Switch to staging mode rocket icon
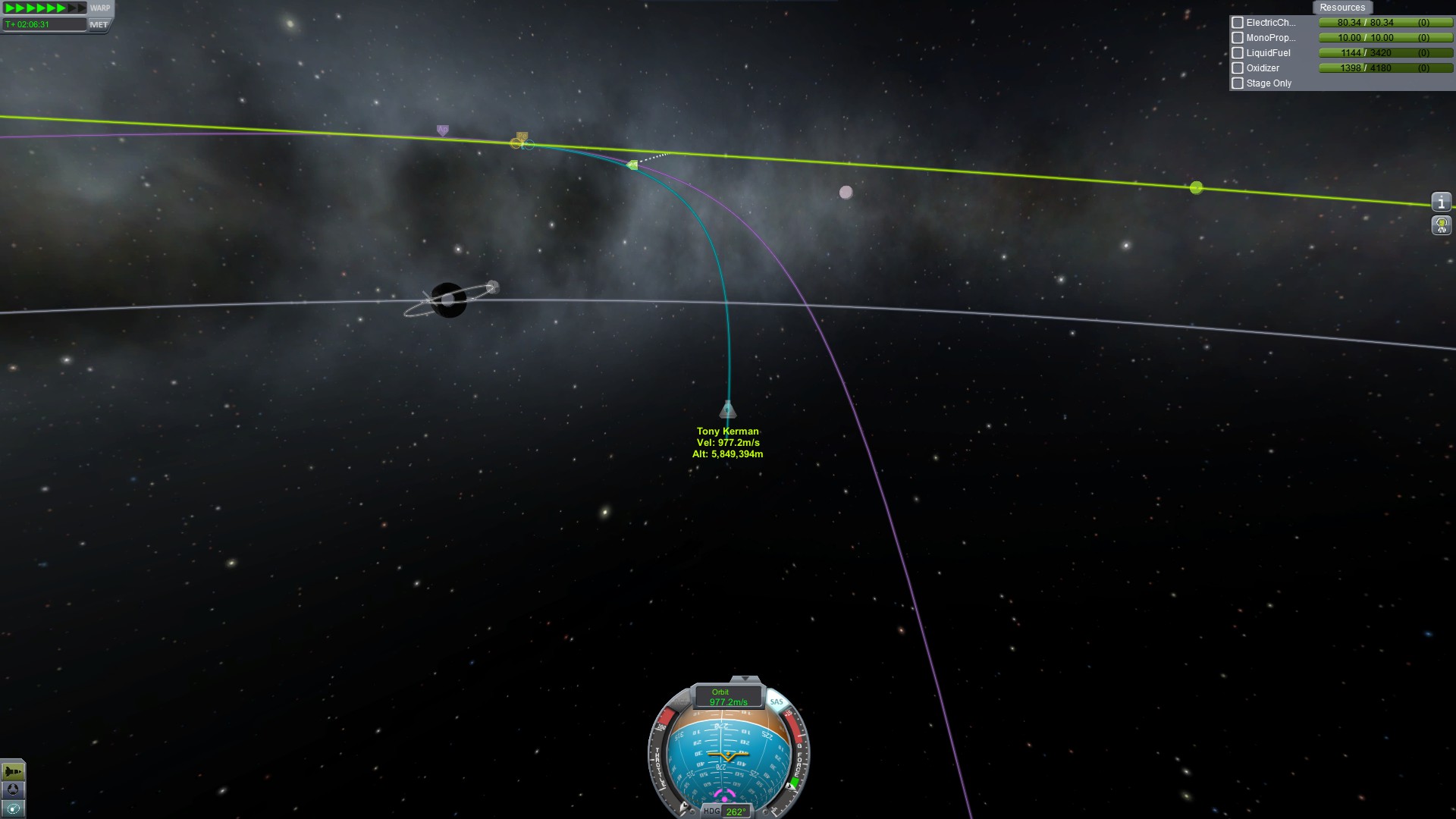The height and width of the screenshot is (819, 1456). (13, 772)
